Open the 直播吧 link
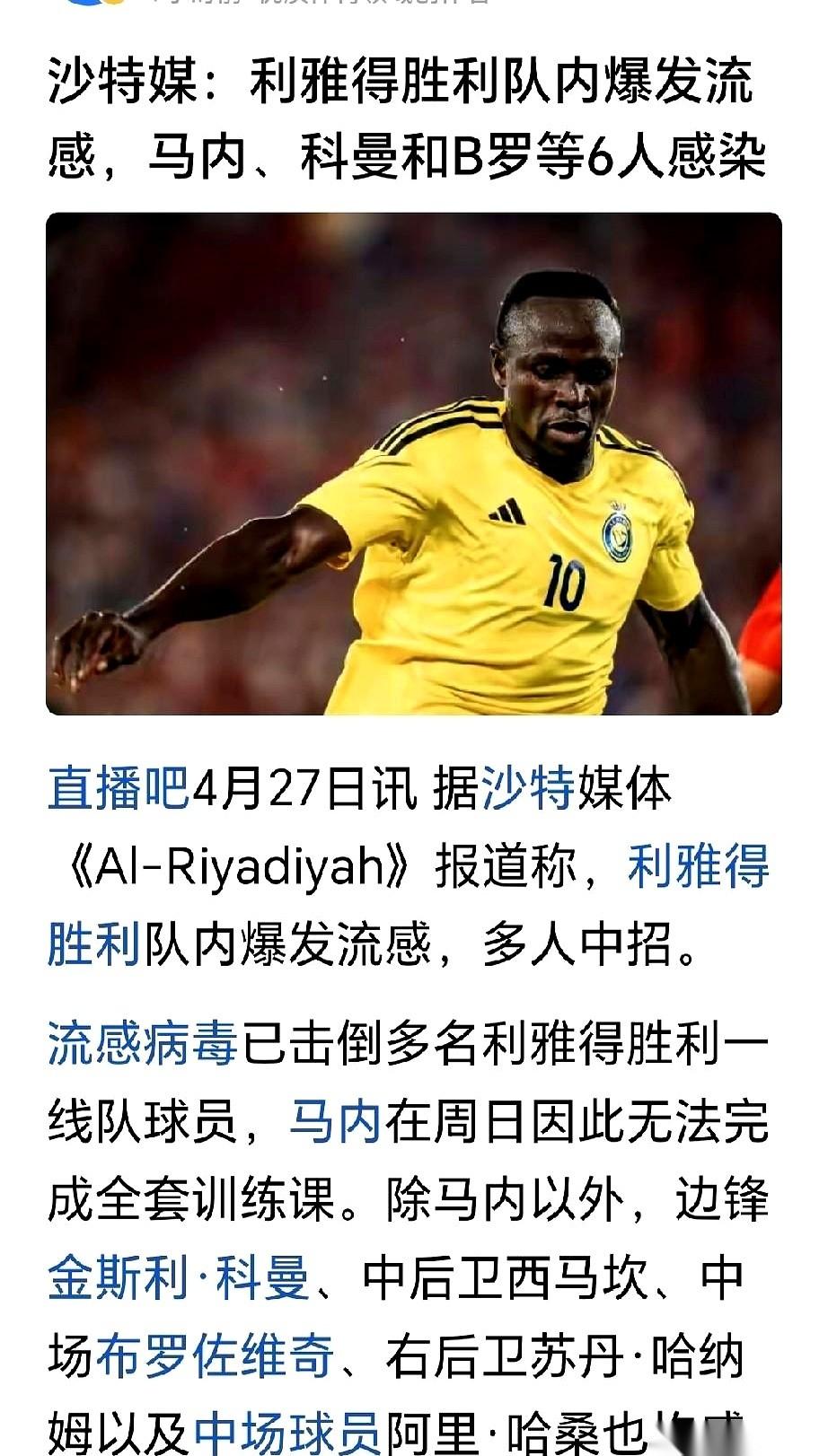Screen dimensions: 828x1456 point(119,789)
